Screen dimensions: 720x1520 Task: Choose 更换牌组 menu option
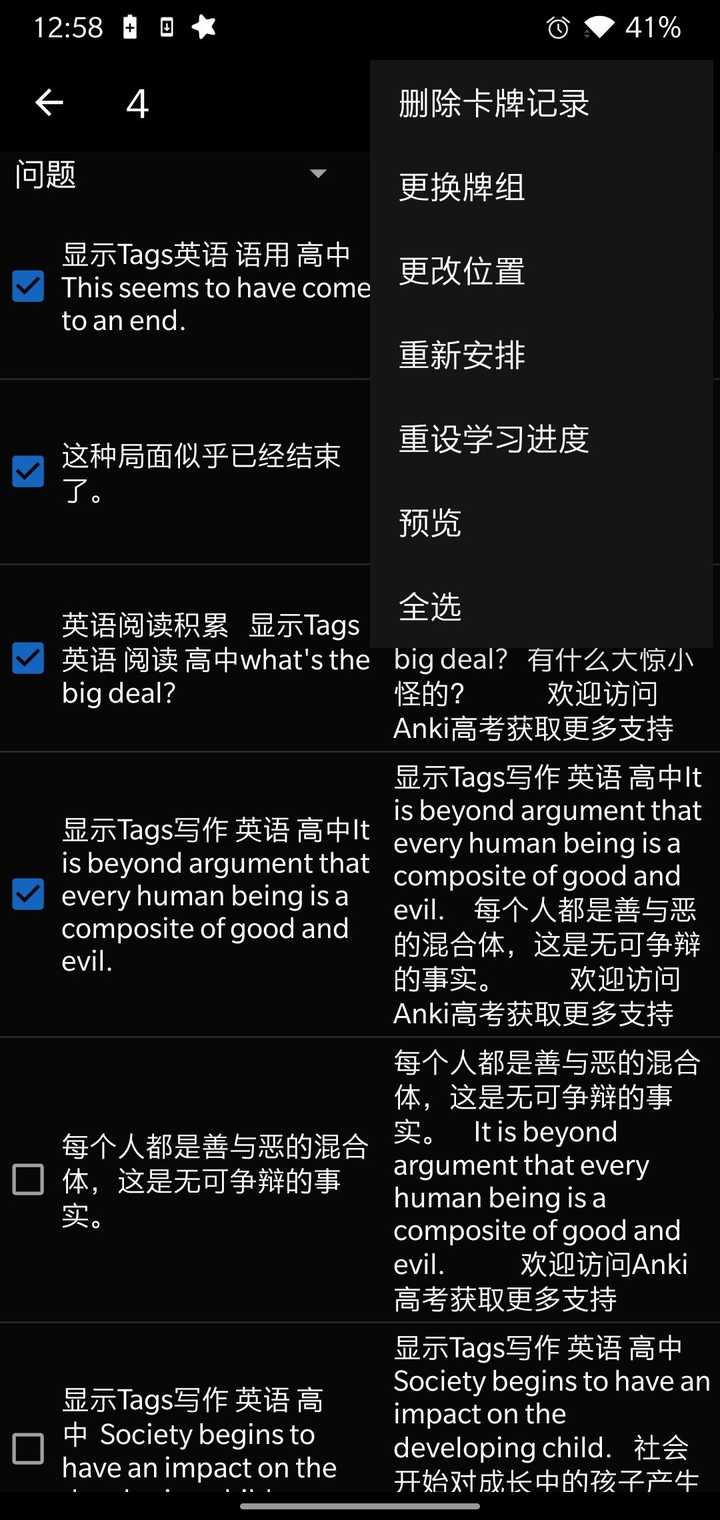tap(462, 188)
